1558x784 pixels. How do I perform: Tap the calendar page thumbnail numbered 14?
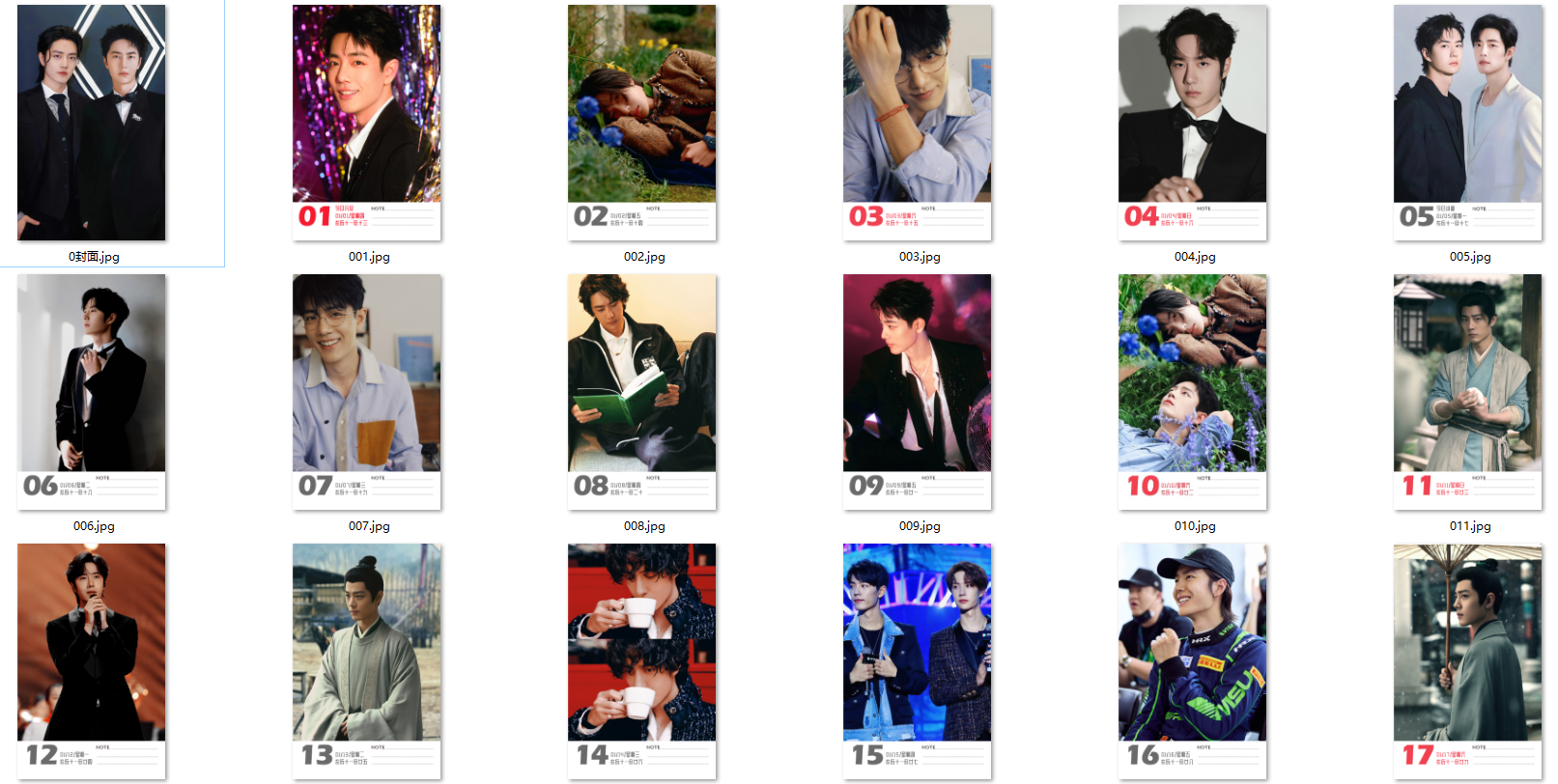tap(642, 660)
